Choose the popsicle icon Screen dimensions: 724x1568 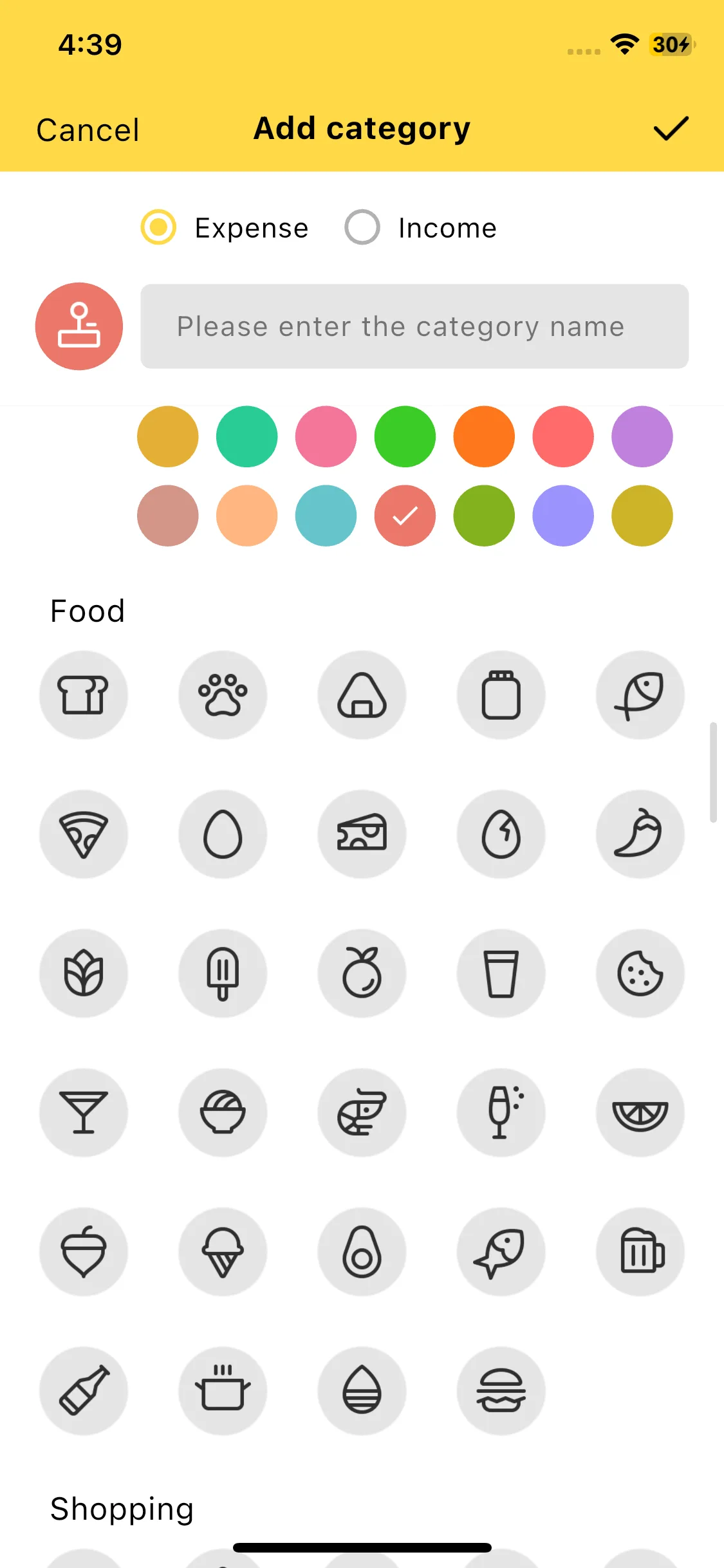[x=223, y=973]
